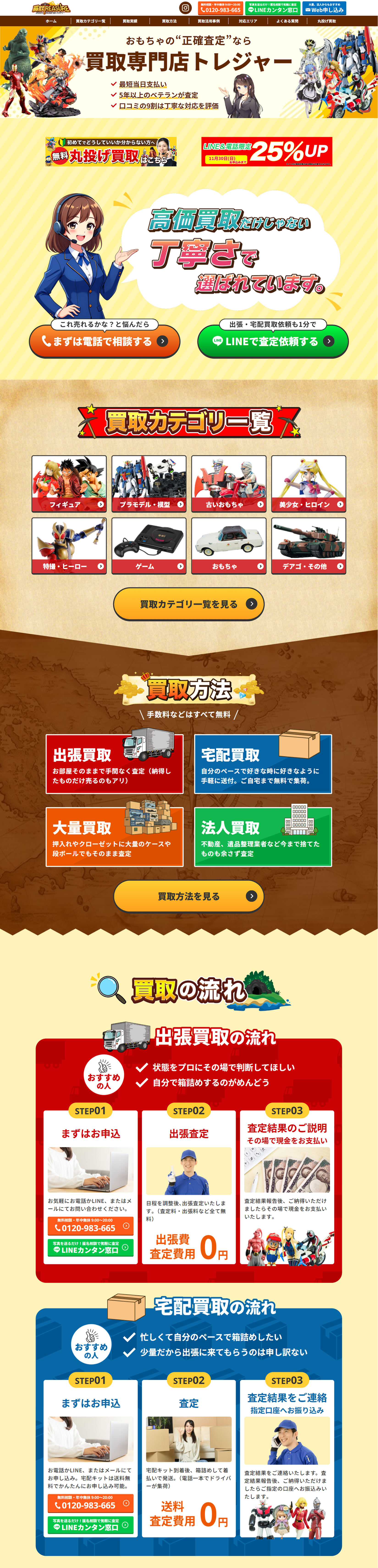This screenshot has height=1568, width=378.
Task: Open the 出張買取 method card
Action: (114, 764)
